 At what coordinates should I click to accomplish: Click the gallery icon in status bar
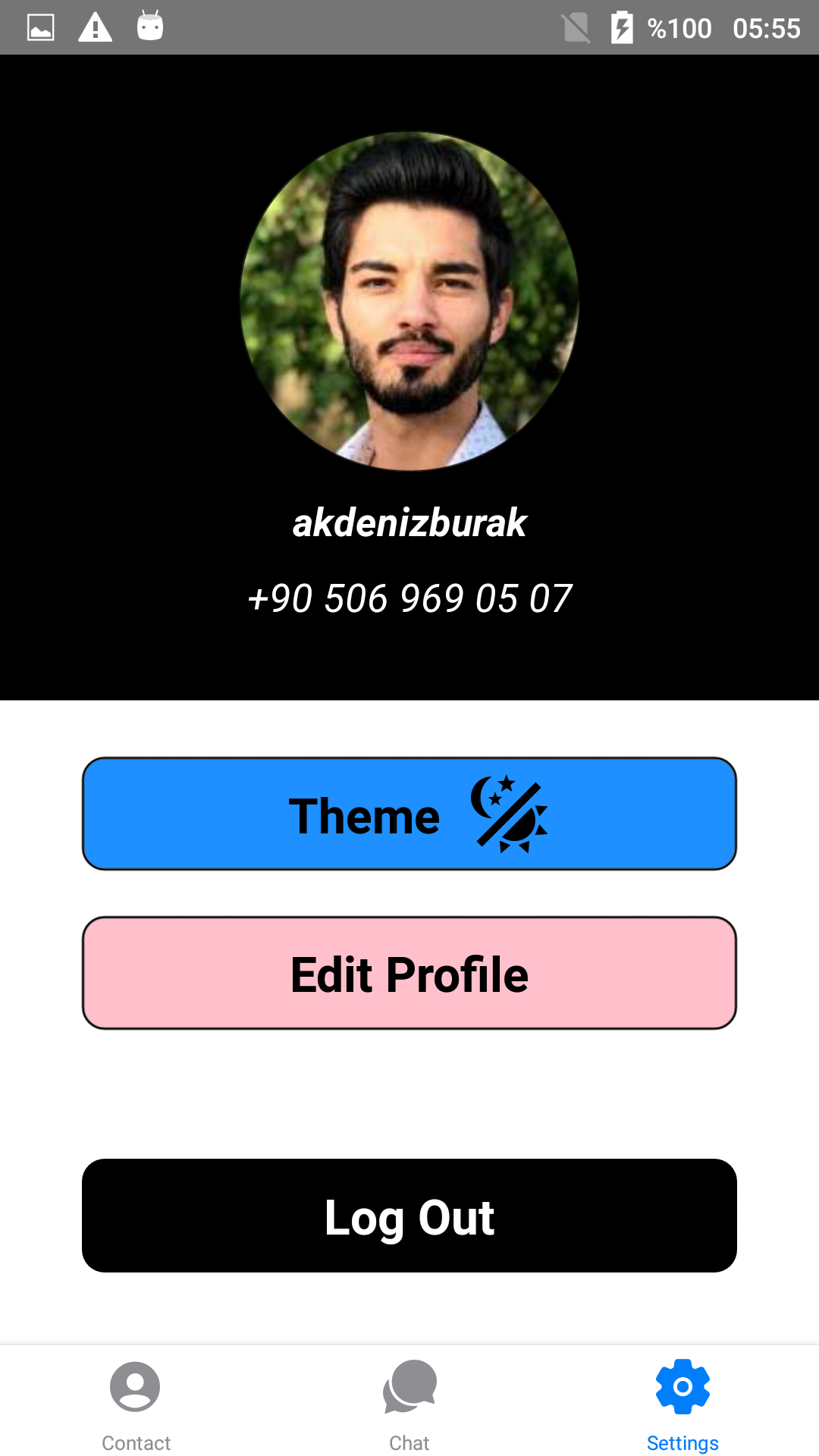(39, 27)
